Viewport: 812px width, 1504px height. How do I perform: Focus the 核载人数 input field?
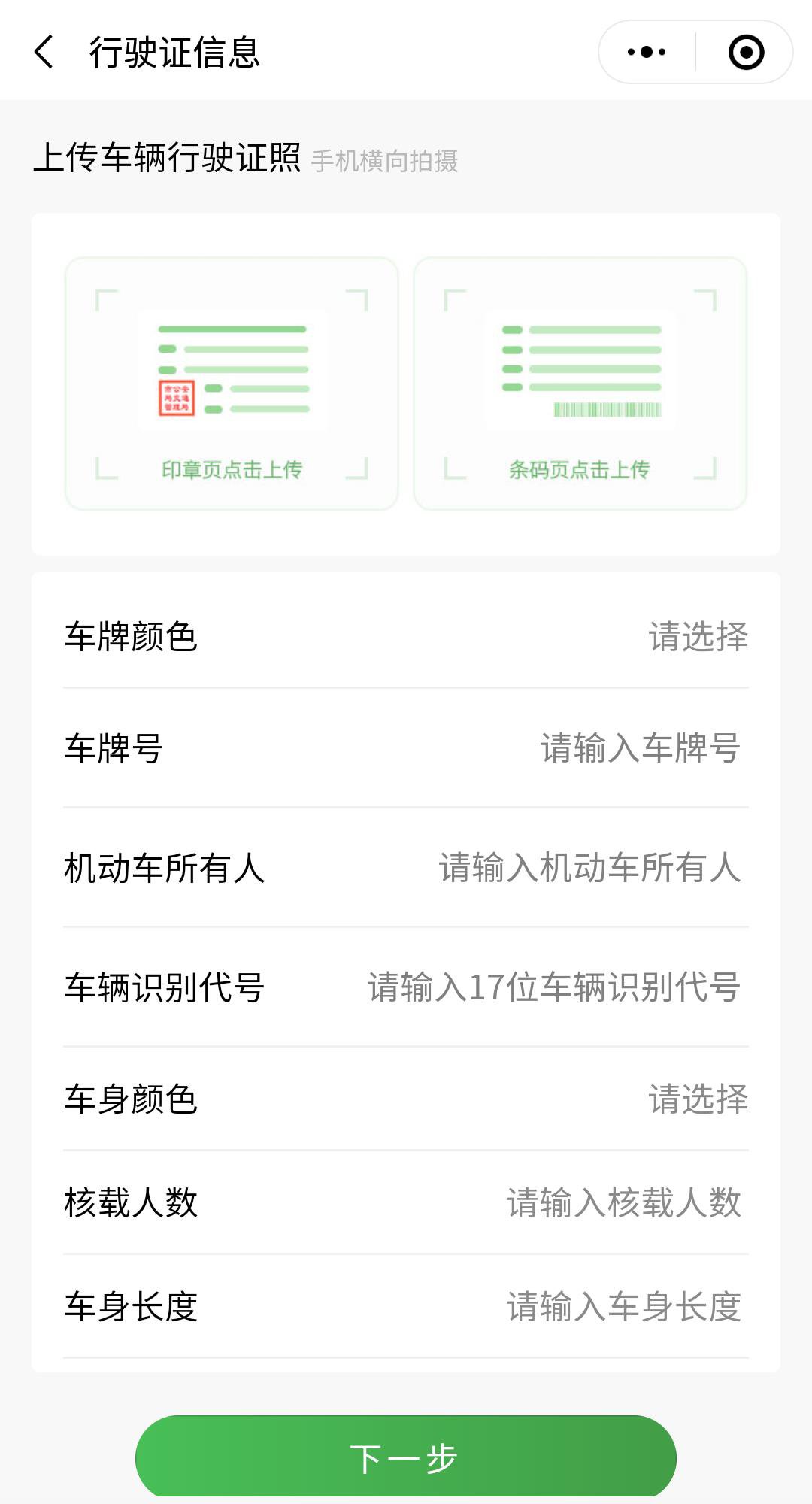pyautogui.click(x=623, y=1202)
